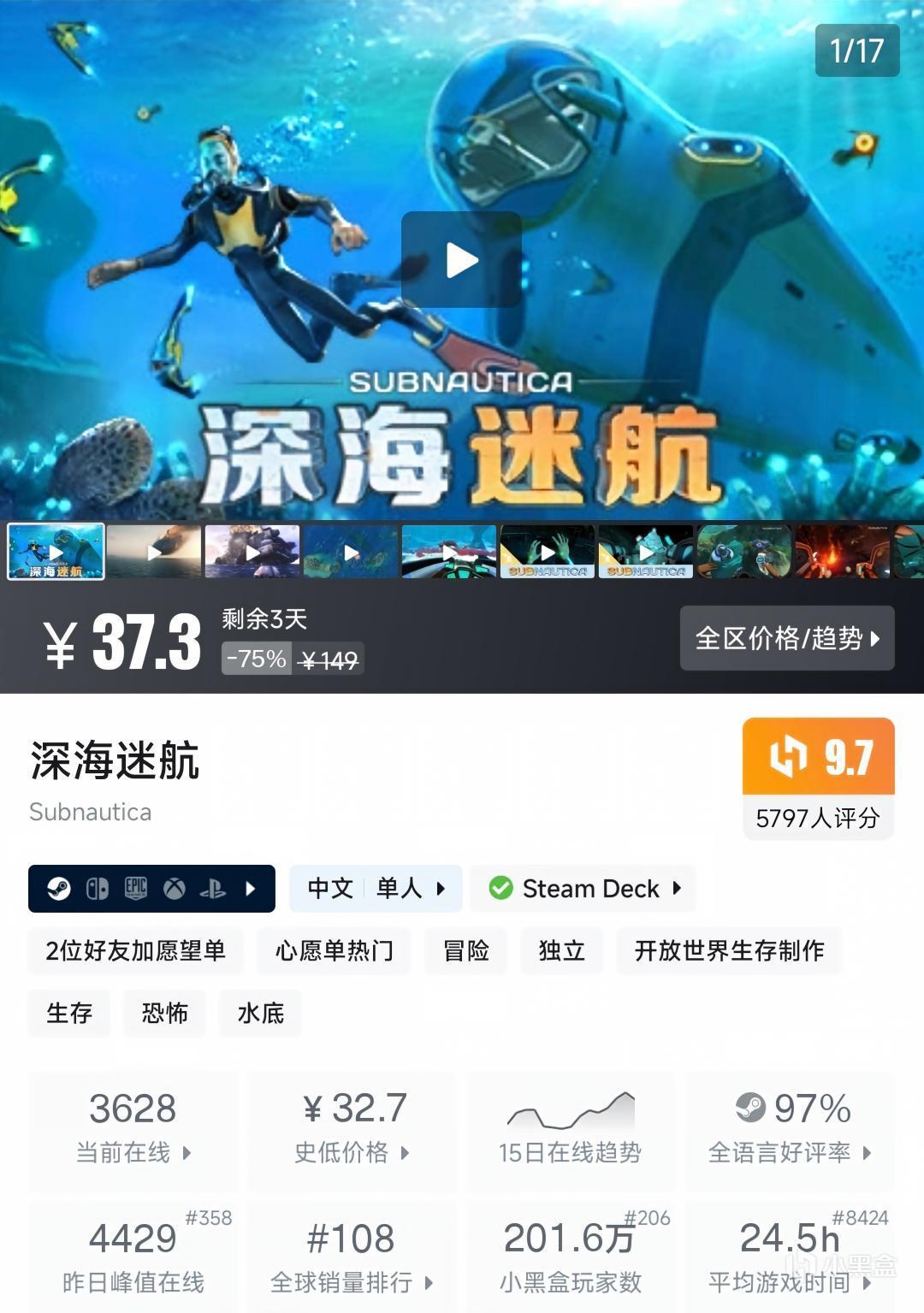Select the 开放世界生存制作 tag
This screenshot has width=924, height=1313.
click(729, 951)
